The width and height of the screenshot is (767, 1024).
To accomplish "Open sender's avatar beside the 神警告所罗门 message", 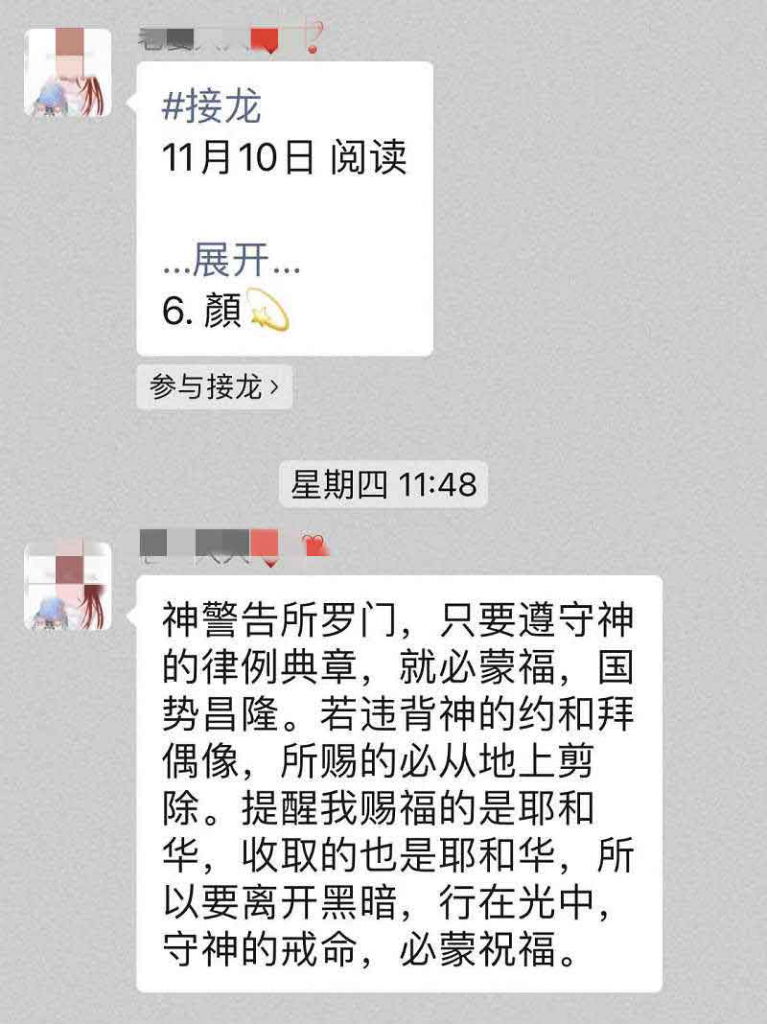I will pyautogui.click(x=68, y=586).
